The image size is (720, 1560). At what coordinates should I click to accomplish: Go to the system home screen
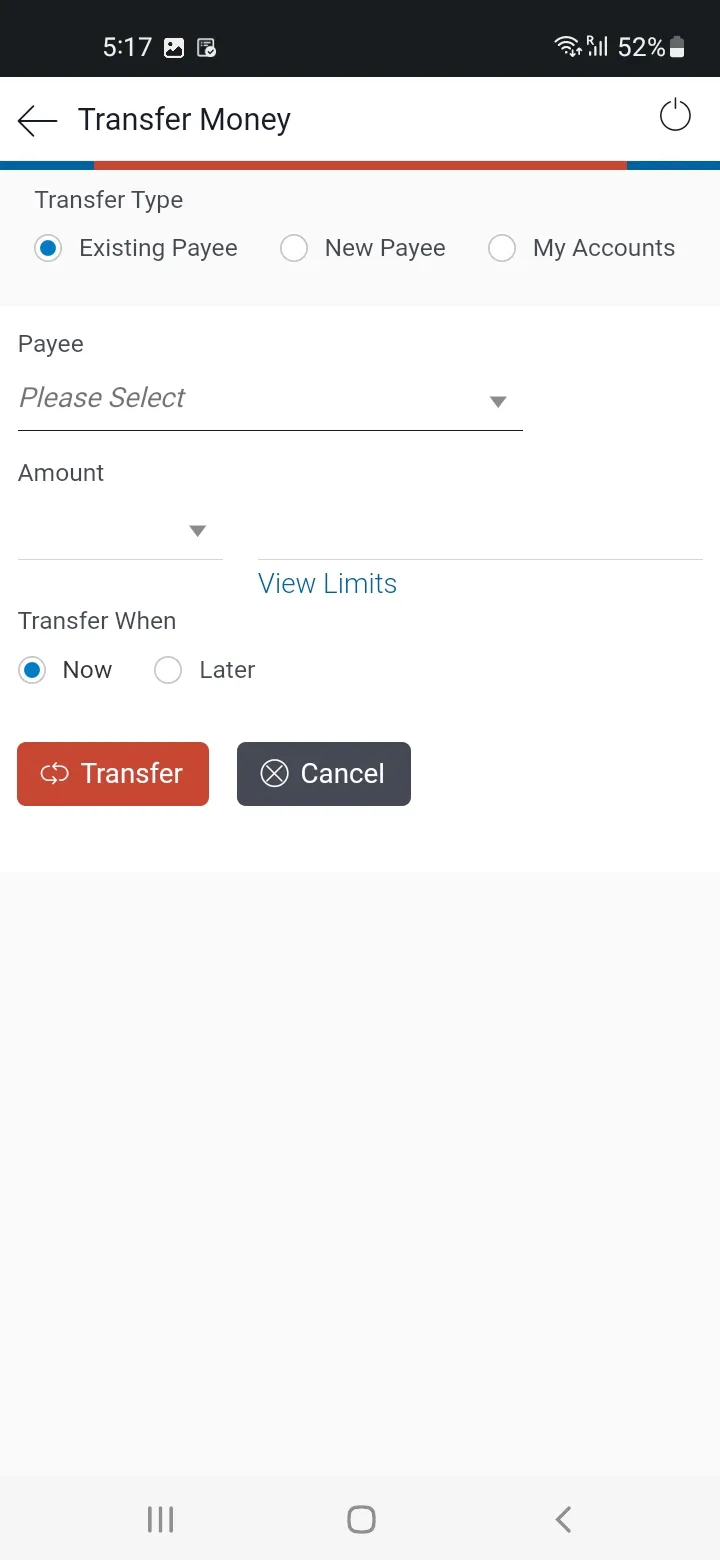(x=360, y=1520)
